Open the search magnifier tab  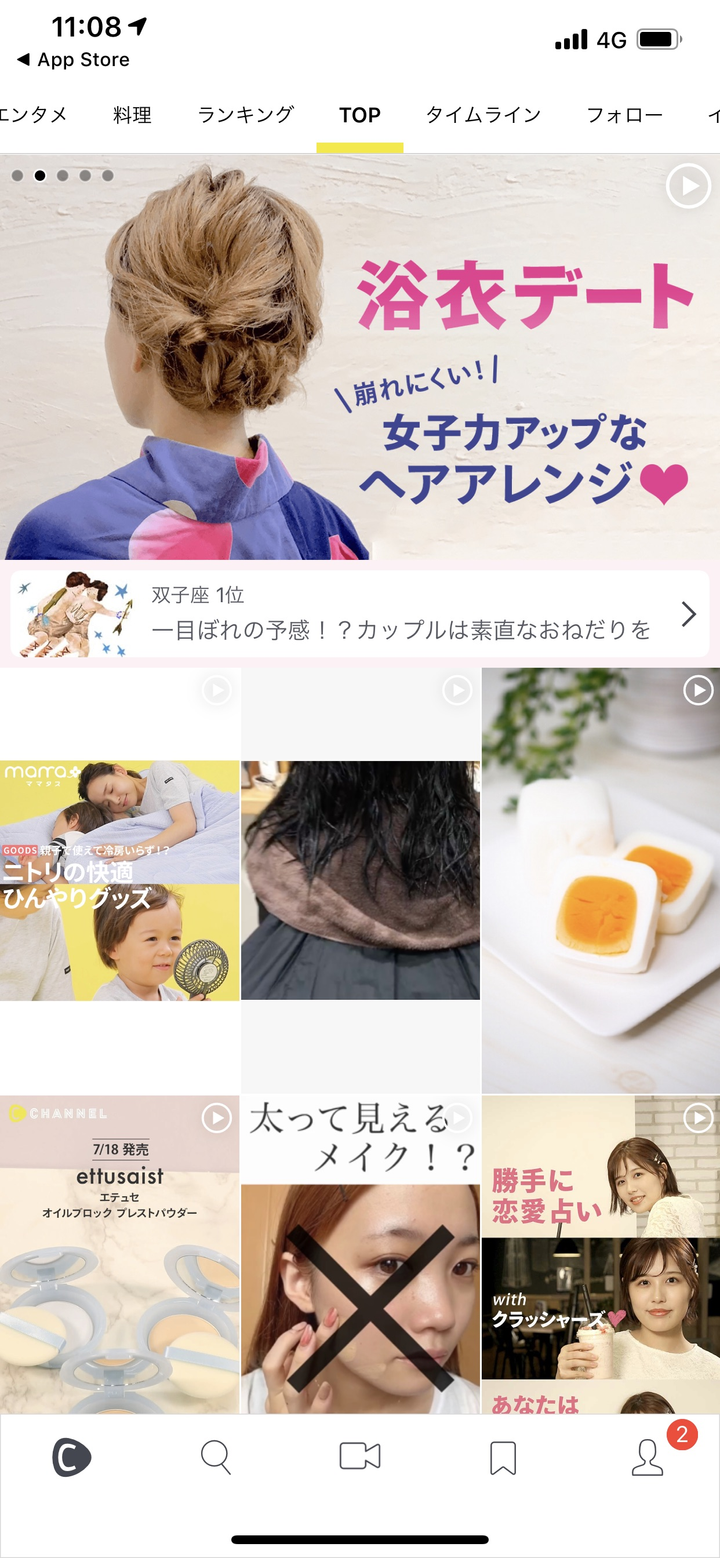pos(216,1457)
